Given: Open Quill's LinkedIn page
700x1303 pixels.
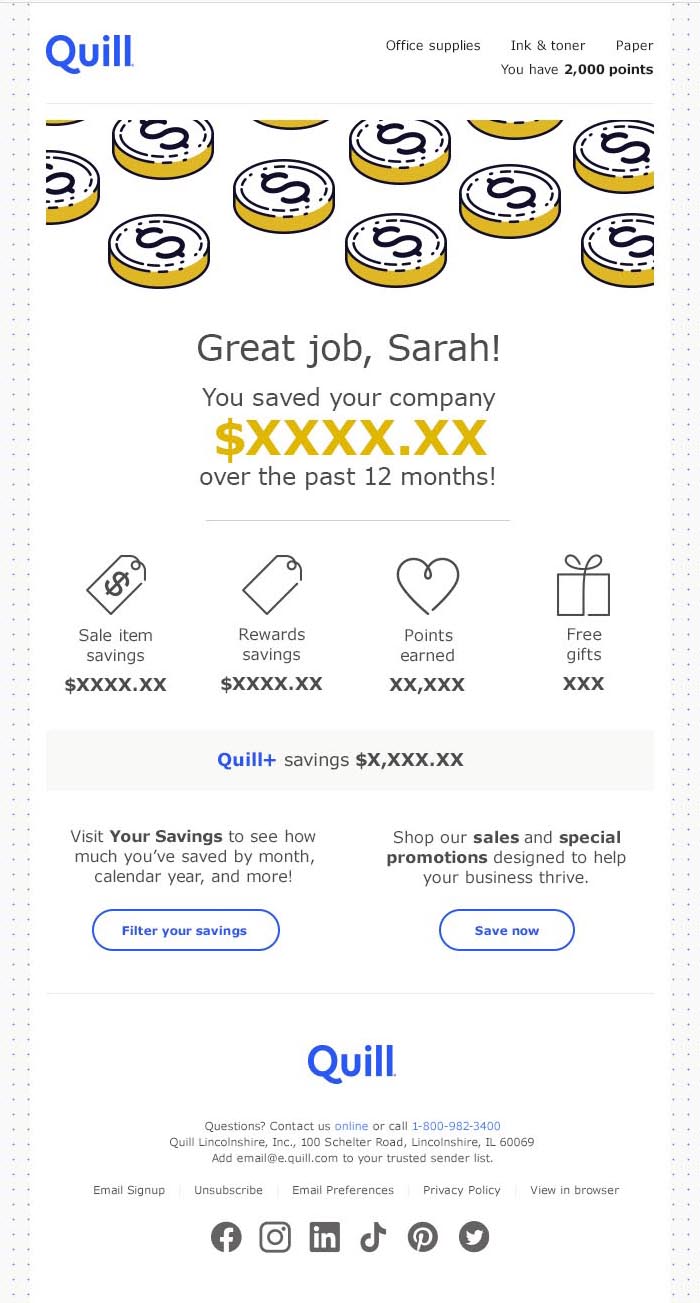Looking at the screenshot, I should 324,1237.
